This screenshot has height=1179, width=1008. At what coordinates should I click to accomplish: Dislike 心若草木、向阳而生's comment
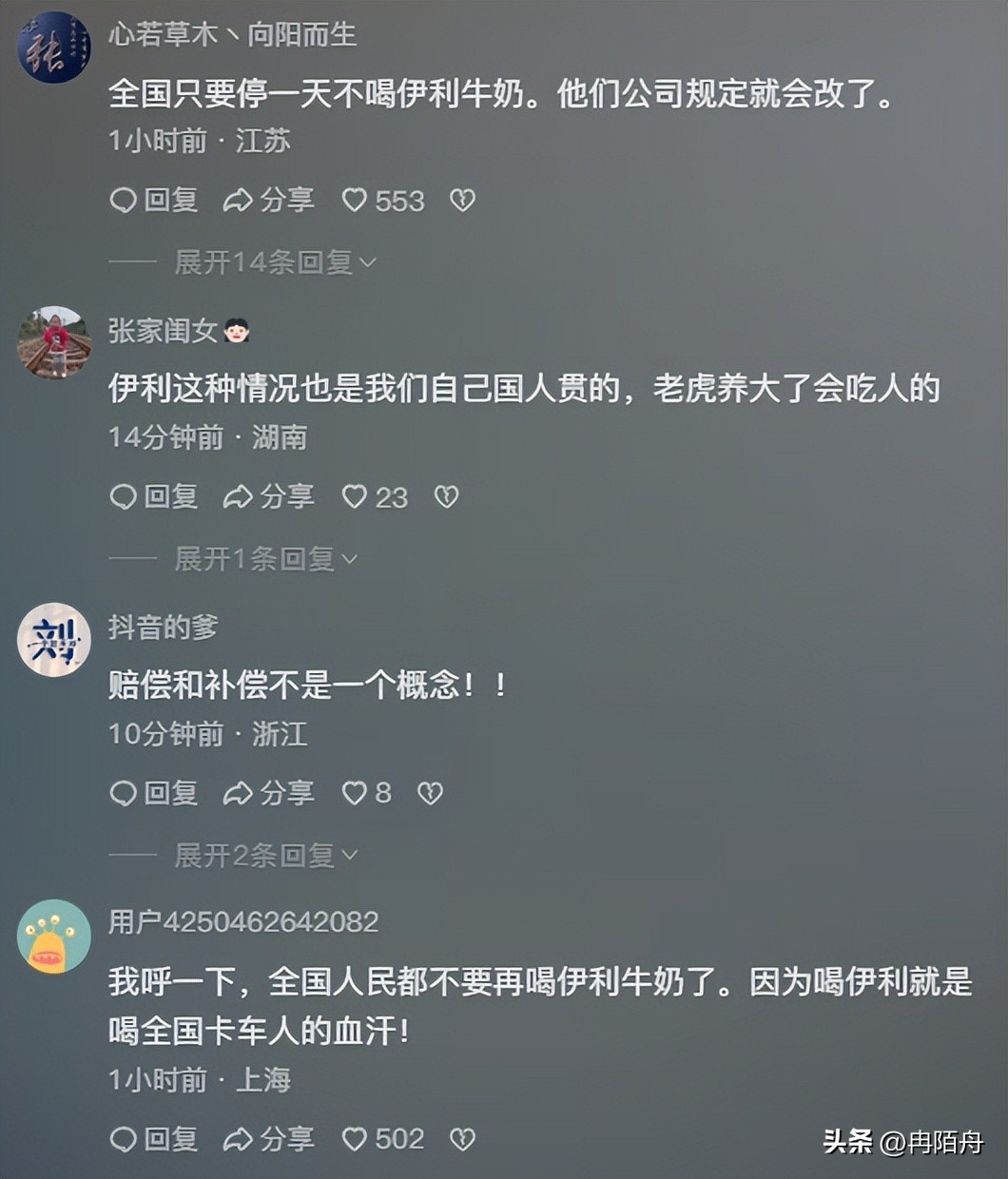tap(462, 201)
